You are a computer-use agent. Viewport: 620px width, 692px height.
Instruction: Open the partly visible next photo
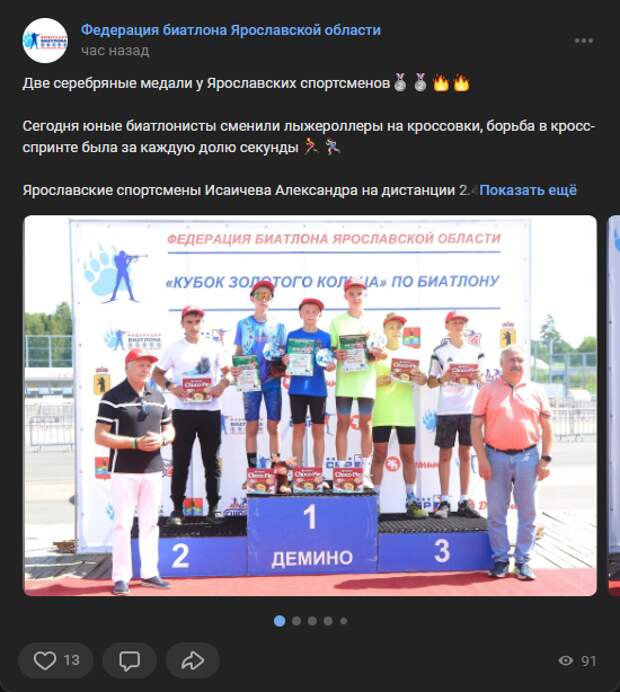[x=613, y=405]
